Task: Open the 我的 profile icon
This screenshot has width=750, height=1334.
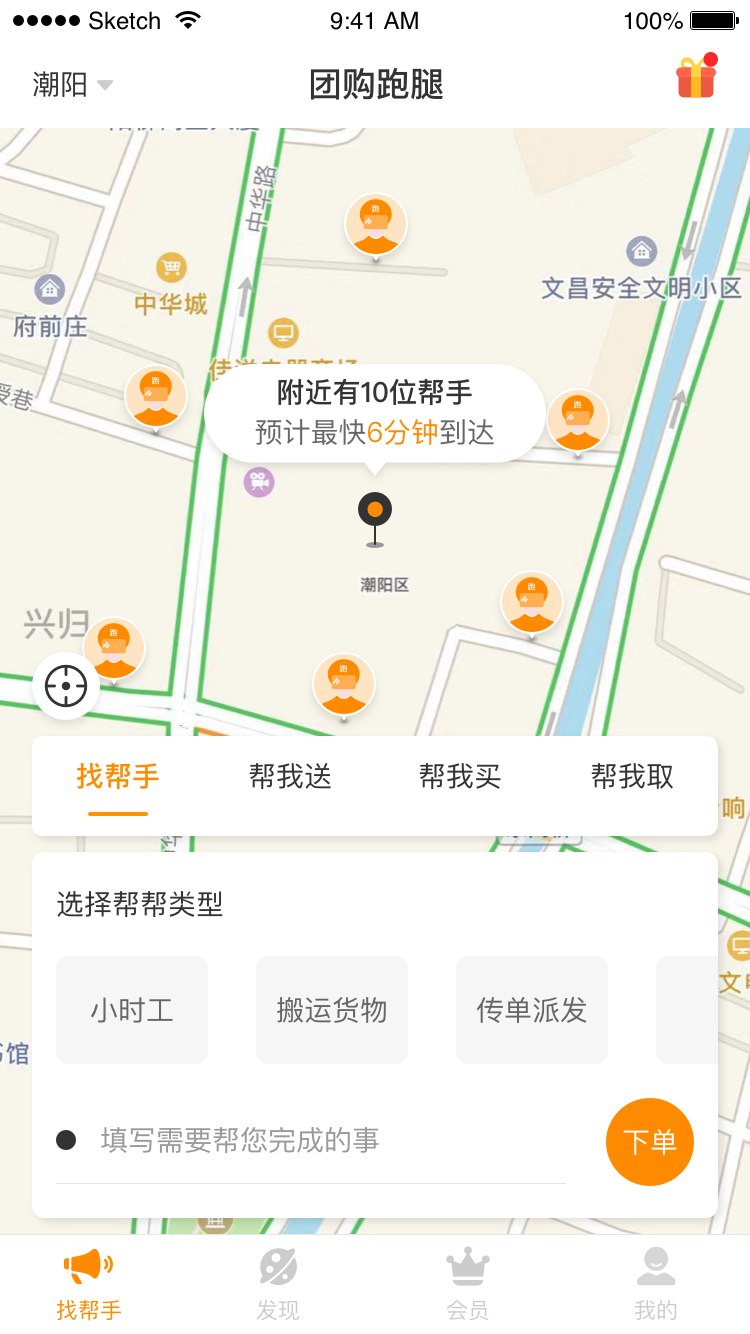Action: point(656,1268)
